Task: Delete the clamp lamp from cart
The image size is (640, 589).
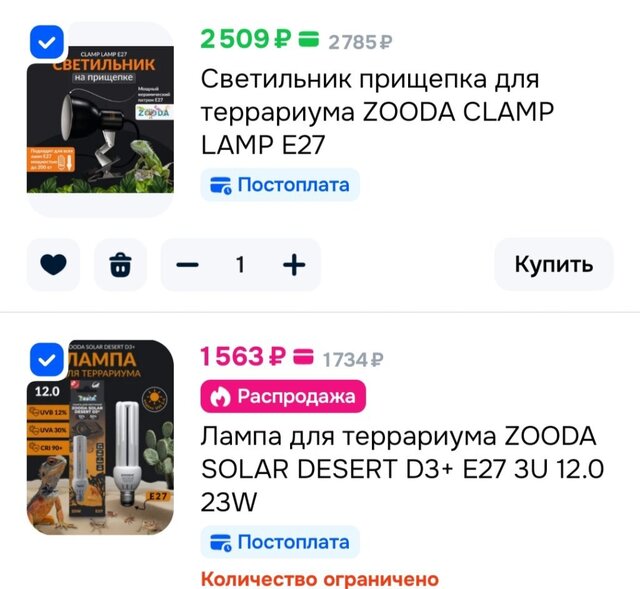Action: [x=120, y=265]
